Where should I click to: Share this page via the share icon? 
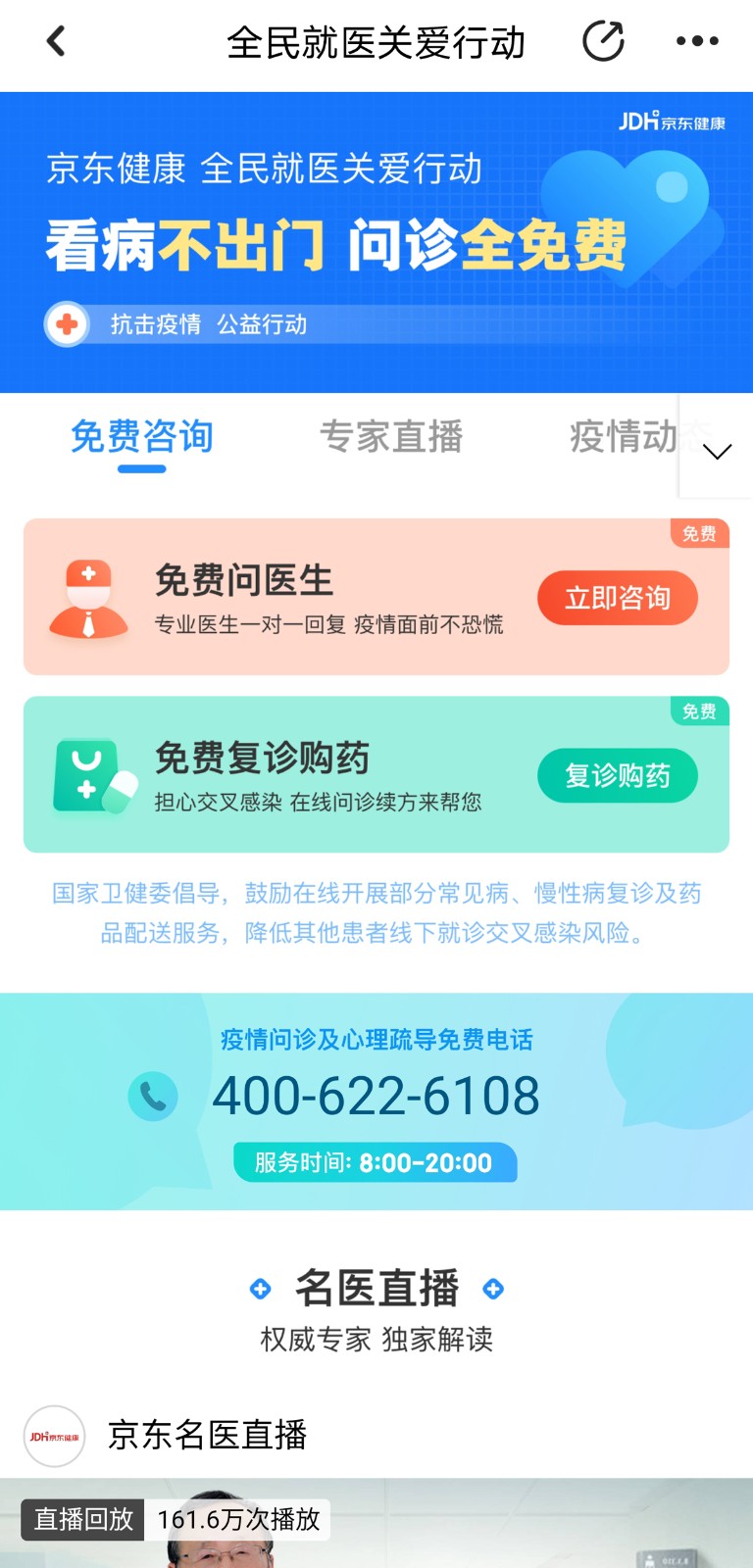(603, 41)
